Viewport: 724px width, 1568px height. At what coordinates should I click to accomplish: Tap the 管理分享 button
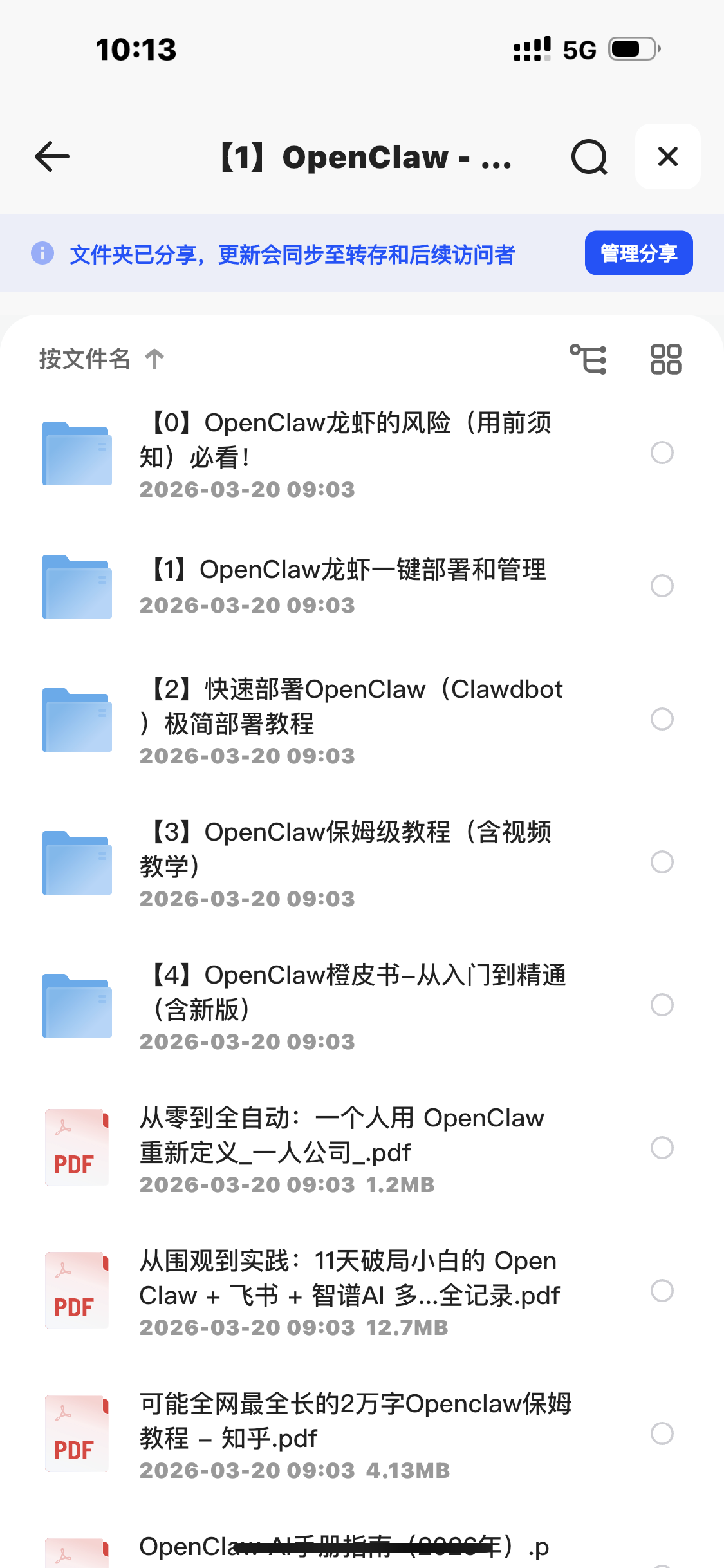638,253
